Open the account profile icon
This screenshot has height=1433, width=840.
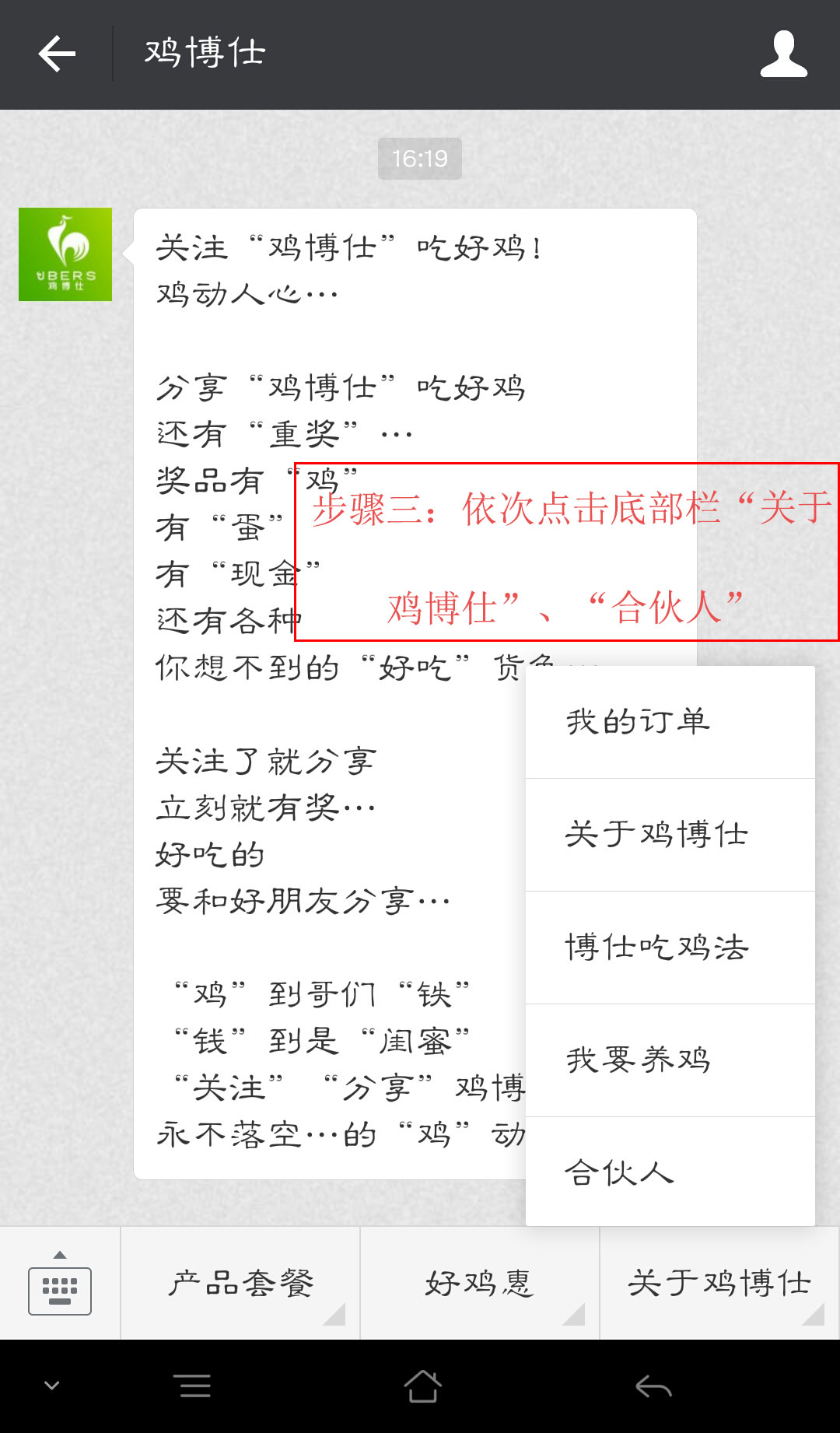coord(783,54)
